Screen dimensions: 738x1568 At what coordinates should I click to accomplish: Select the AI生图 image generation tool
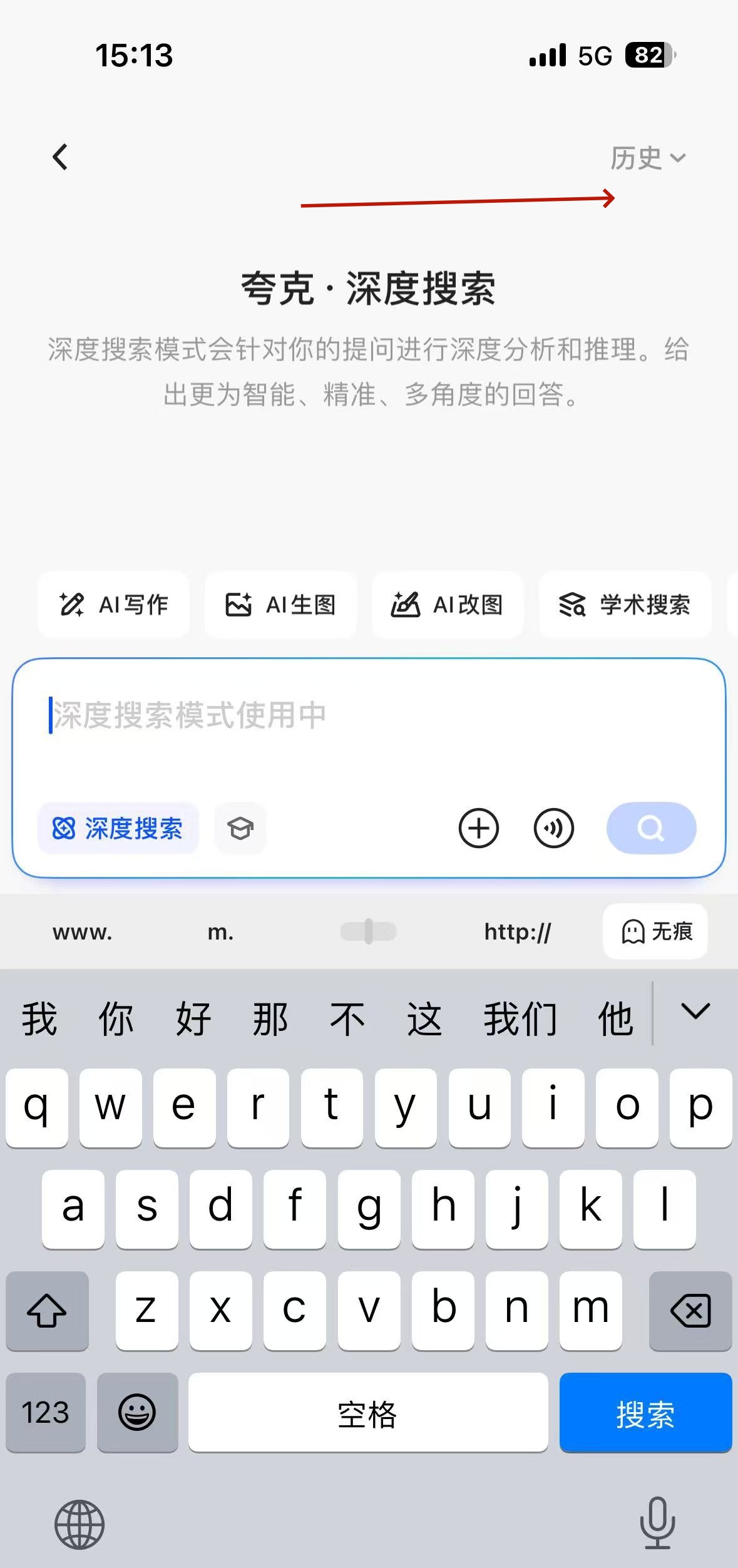click(x=280, y=605)
